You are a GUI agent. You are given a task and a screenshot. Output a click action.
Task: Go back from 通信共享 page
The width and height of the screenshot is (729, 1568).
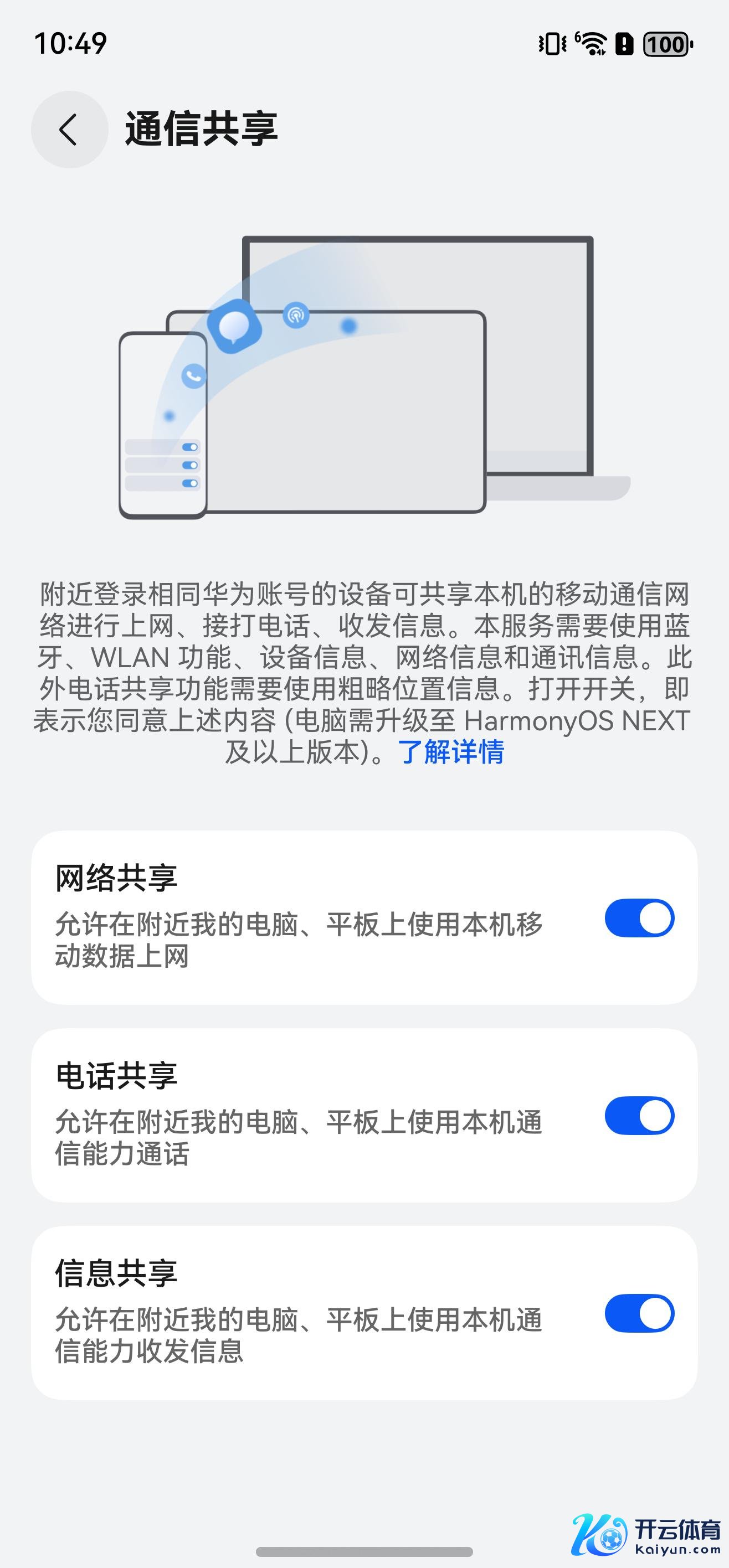pos(69,130)
